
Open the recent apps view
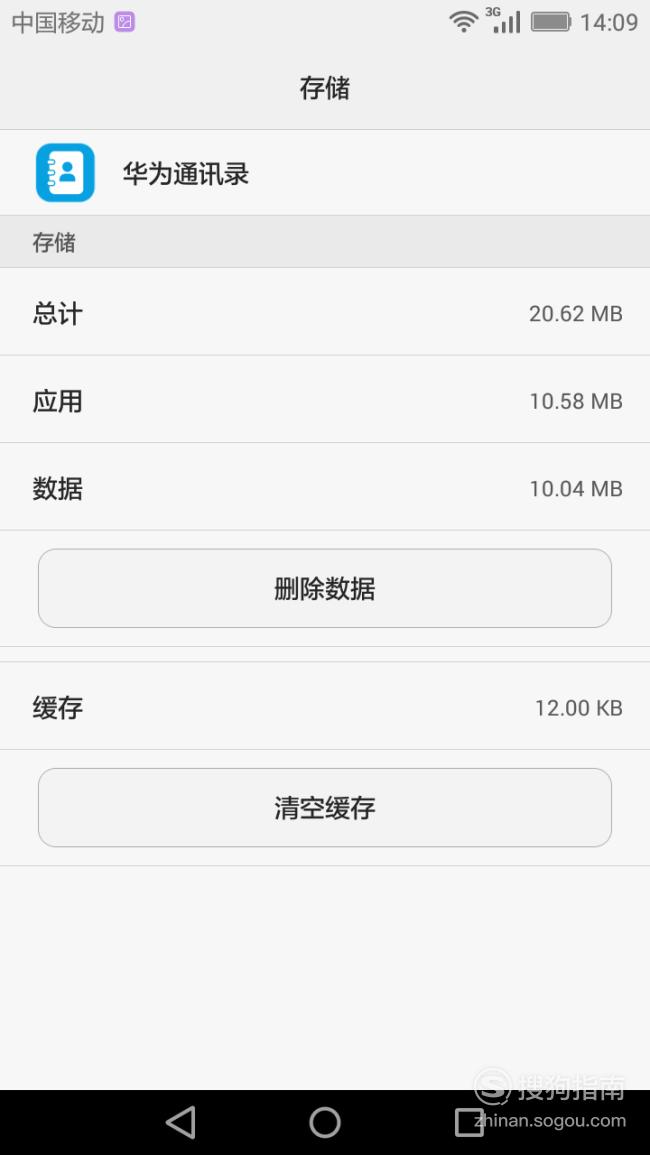tap(469, 1123)
